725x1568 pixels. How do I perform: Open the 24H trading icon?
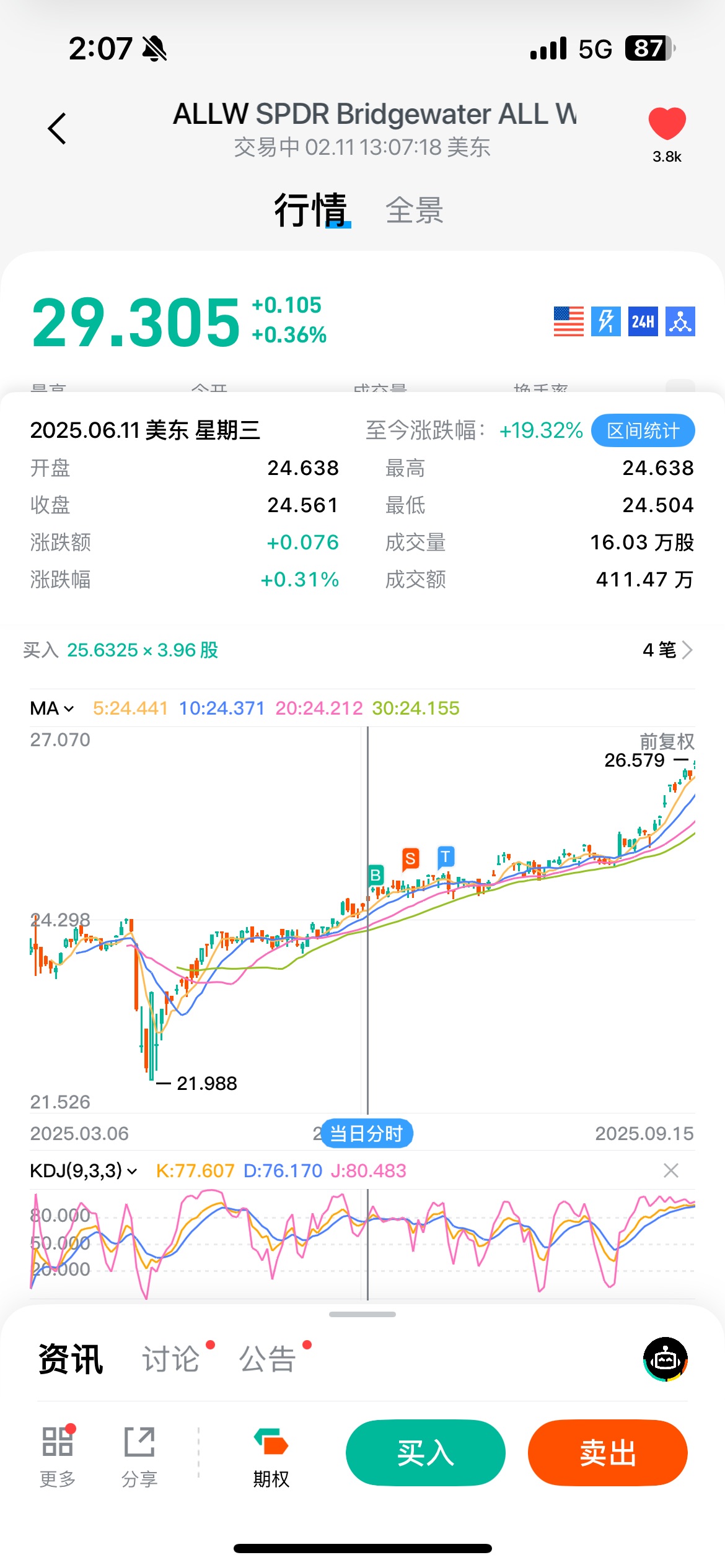point(643,321)
